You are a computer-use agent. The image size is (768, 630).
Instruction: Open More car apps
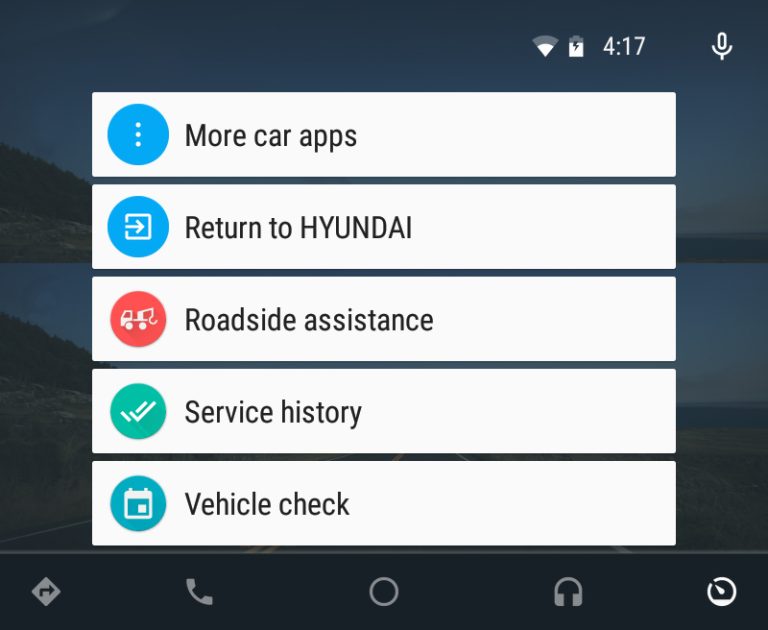pos(383,135)
